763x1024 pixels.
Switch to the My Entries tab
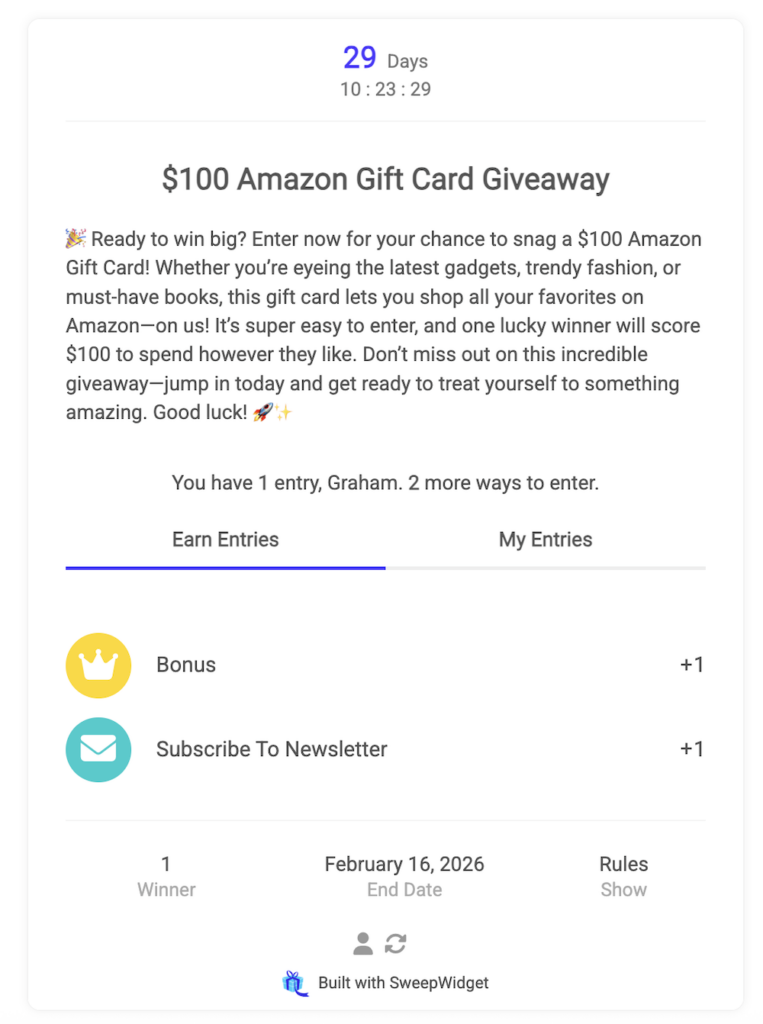545,540
